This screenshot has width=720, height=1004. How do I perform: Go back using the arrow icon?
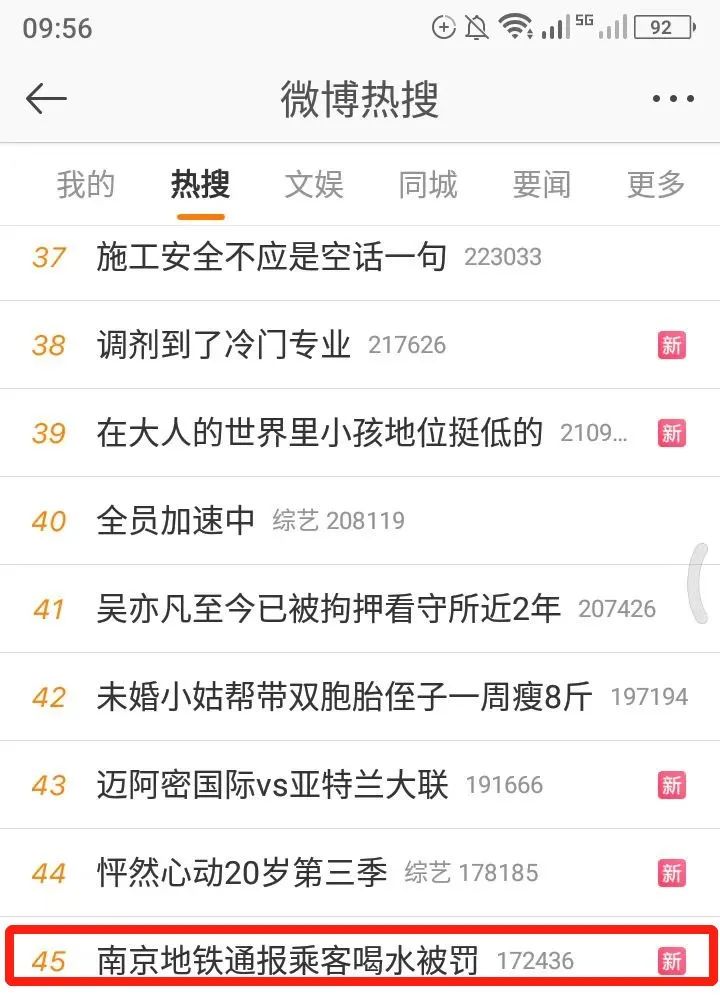coord(46,99)
